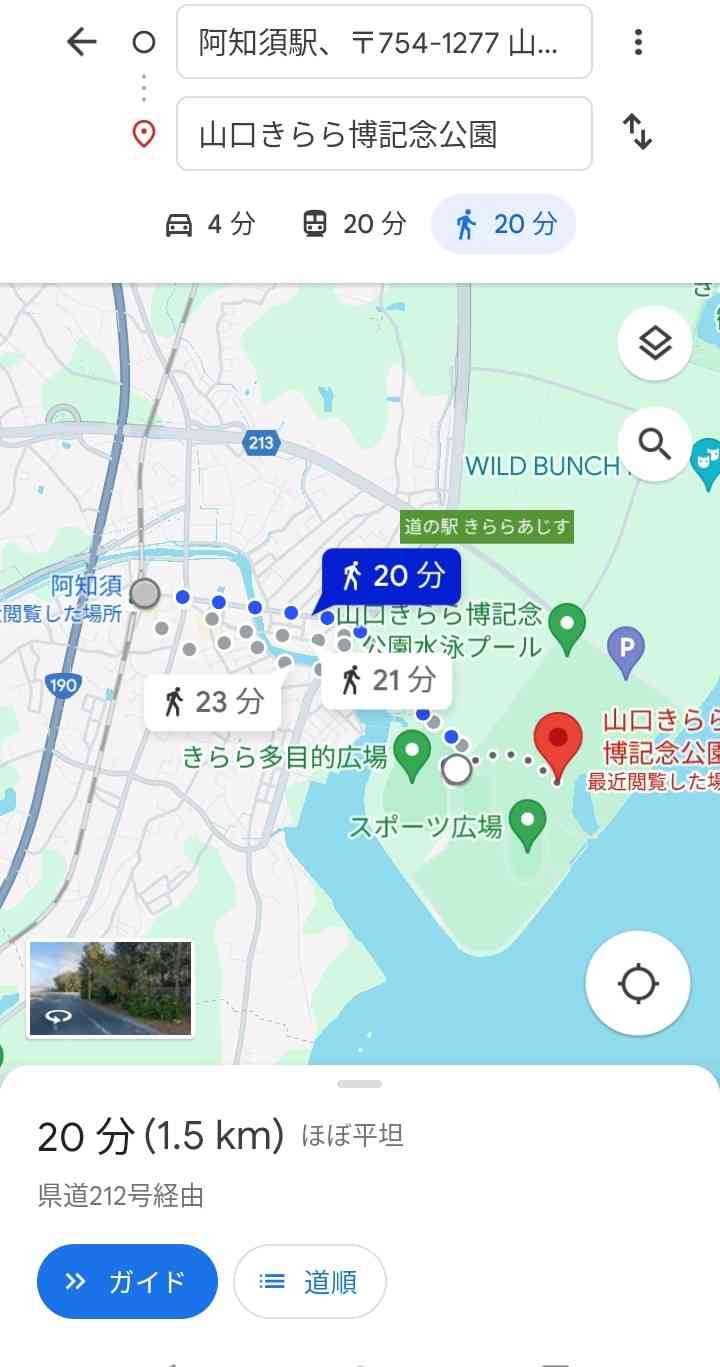Expand the route details sheet handle

pyautogui.click(x=360, y=1084)
